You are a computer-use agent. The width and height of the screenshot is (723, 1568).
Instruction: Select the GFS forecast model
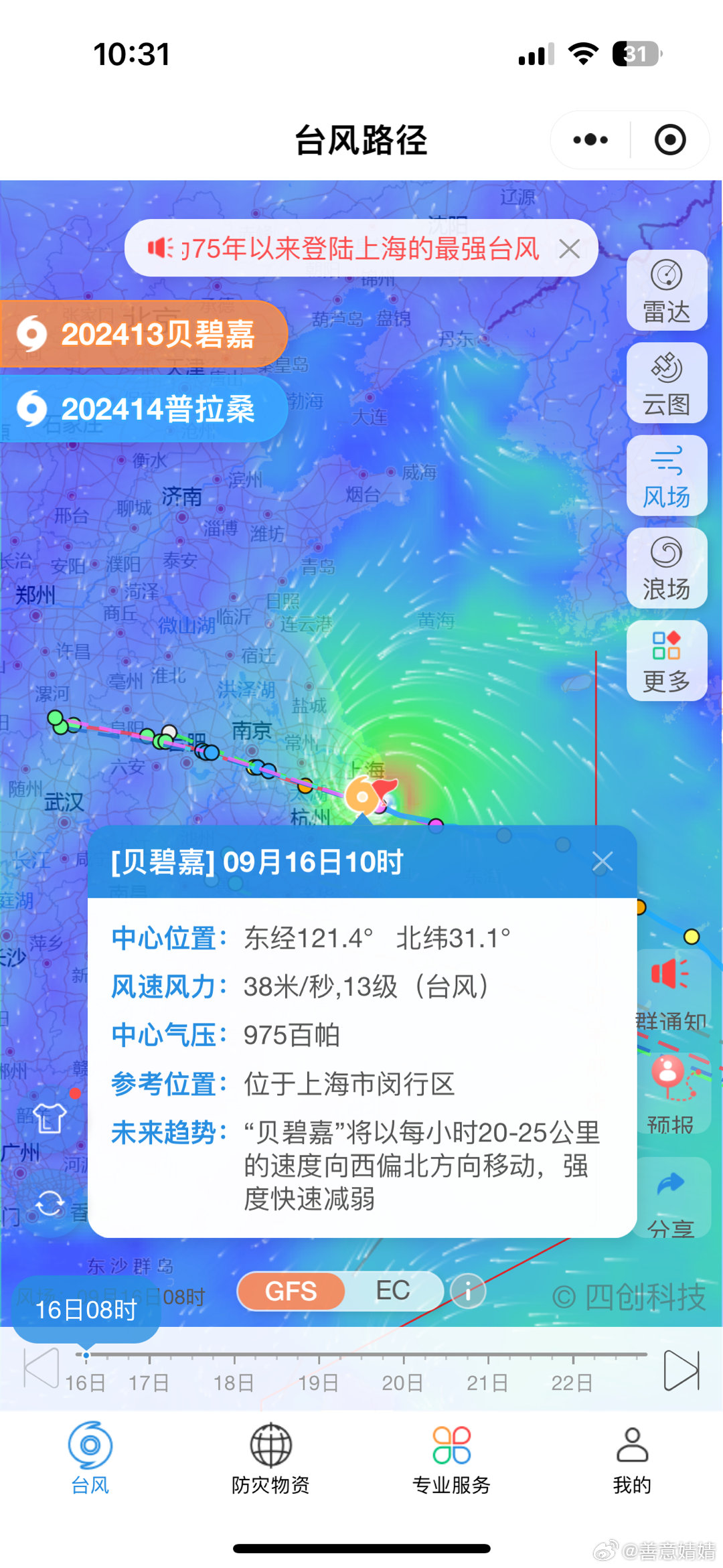pos(291,1291)
